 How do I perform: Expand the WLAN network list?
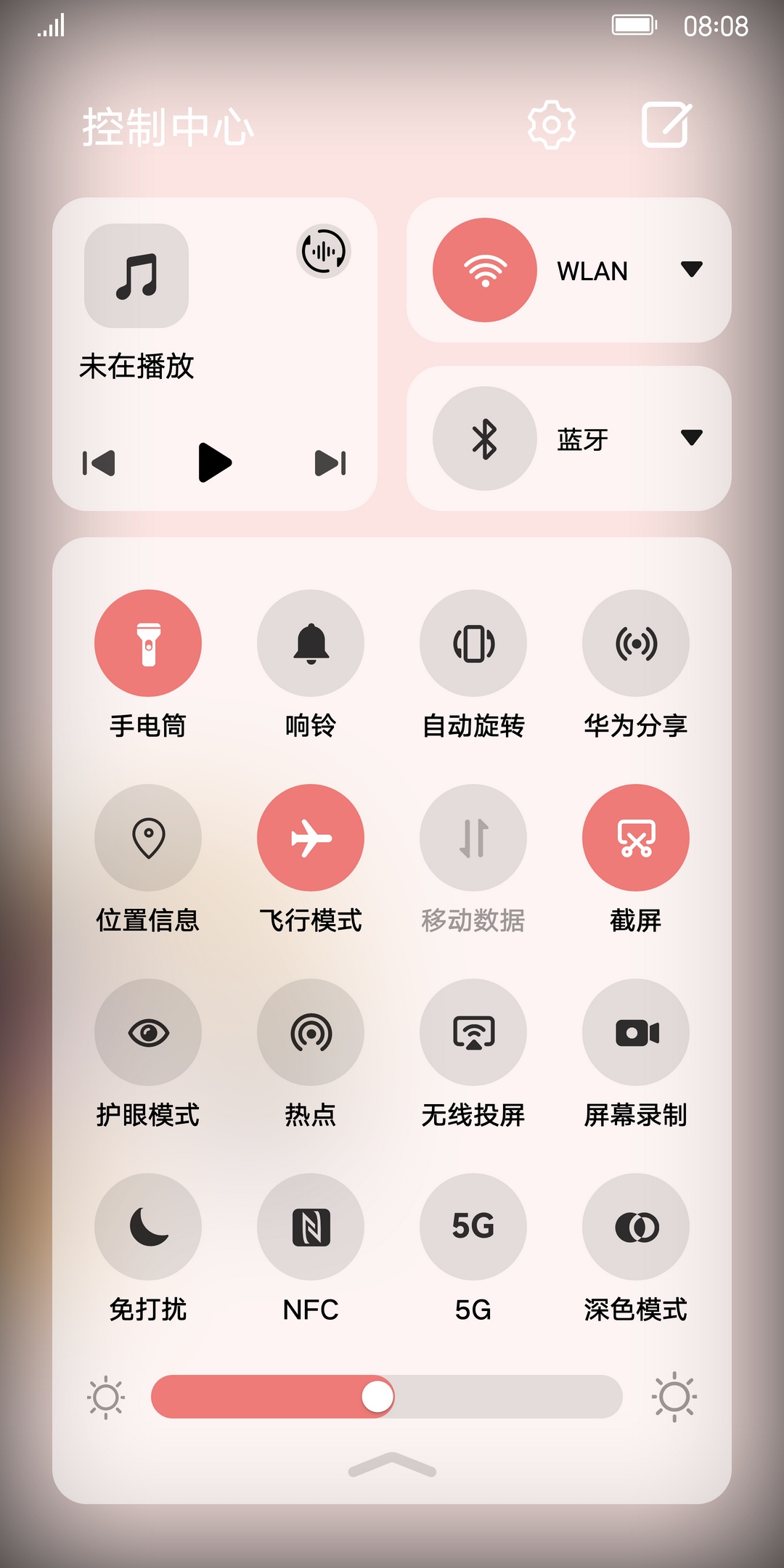691,269
